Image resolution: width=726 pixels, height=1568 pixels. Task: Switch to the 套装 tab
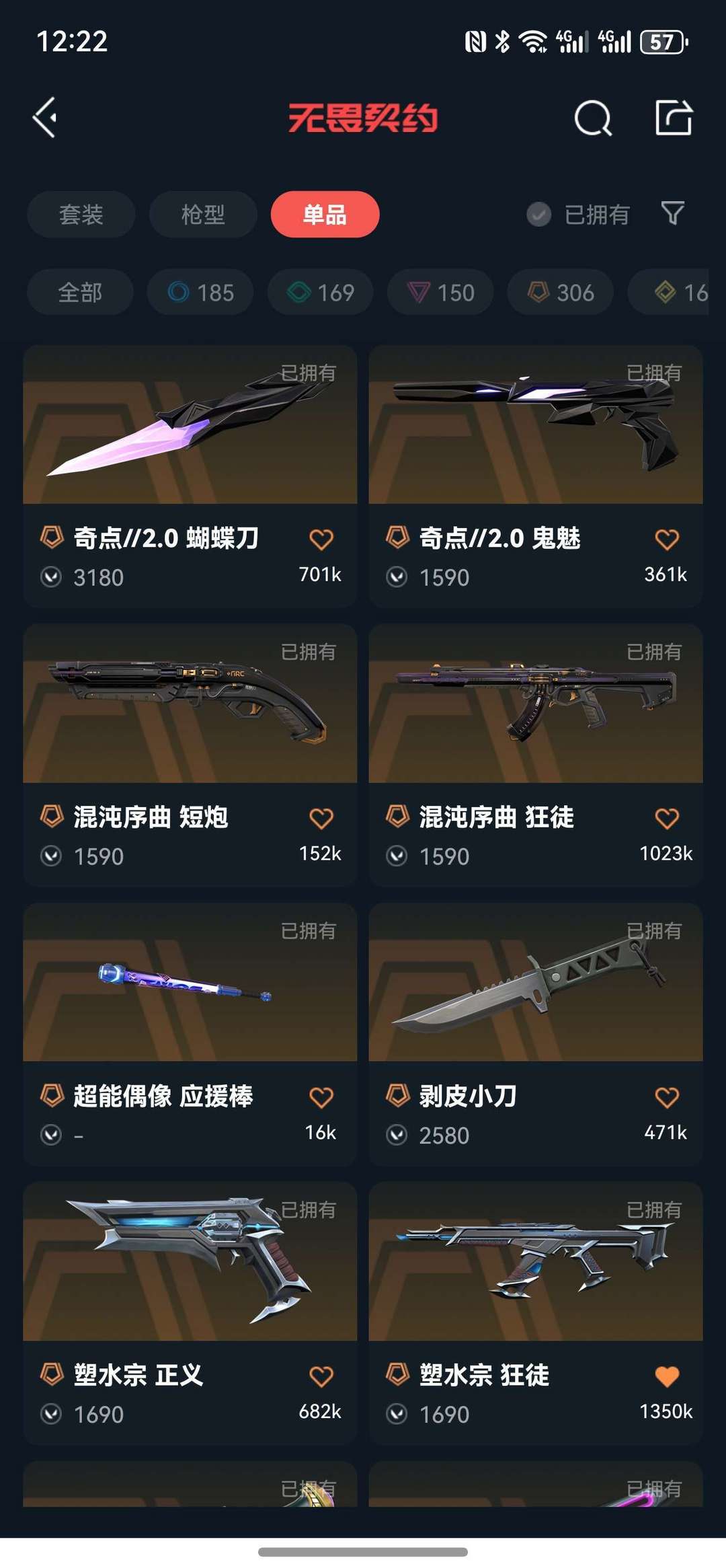pyautogui.click(x=81, y=215)
